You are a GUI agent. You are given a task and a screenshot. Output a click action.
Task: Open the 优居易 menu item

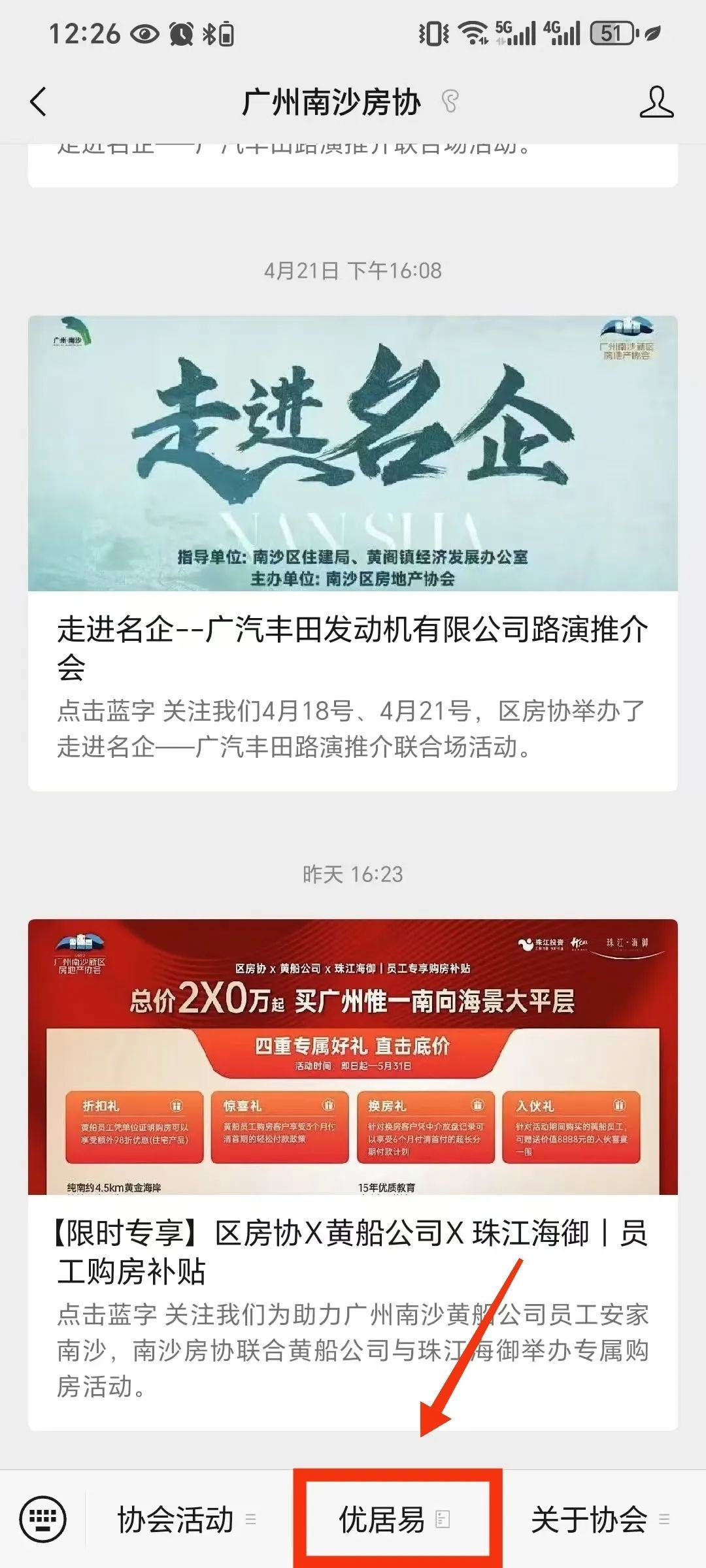click(394, 1520)
